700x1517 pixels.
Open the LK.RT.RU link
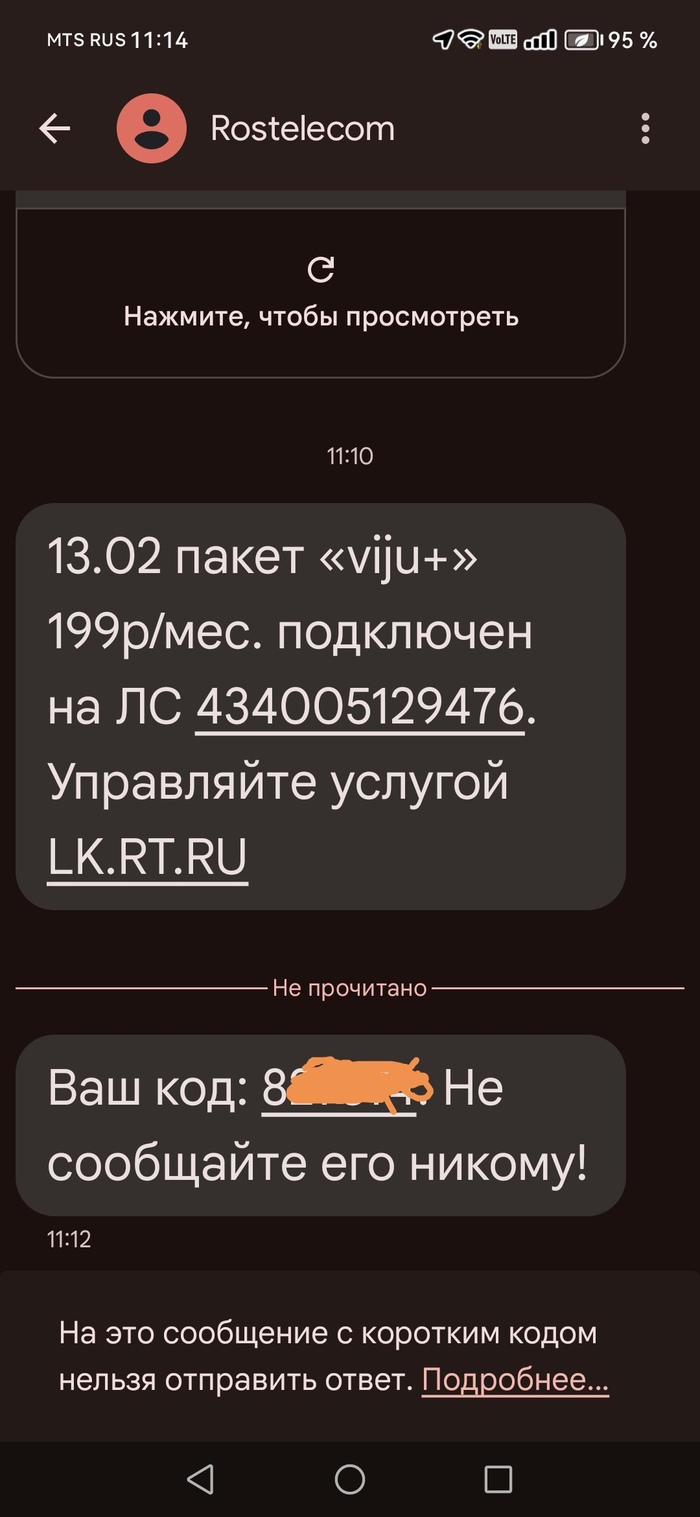tap(147, 857)
